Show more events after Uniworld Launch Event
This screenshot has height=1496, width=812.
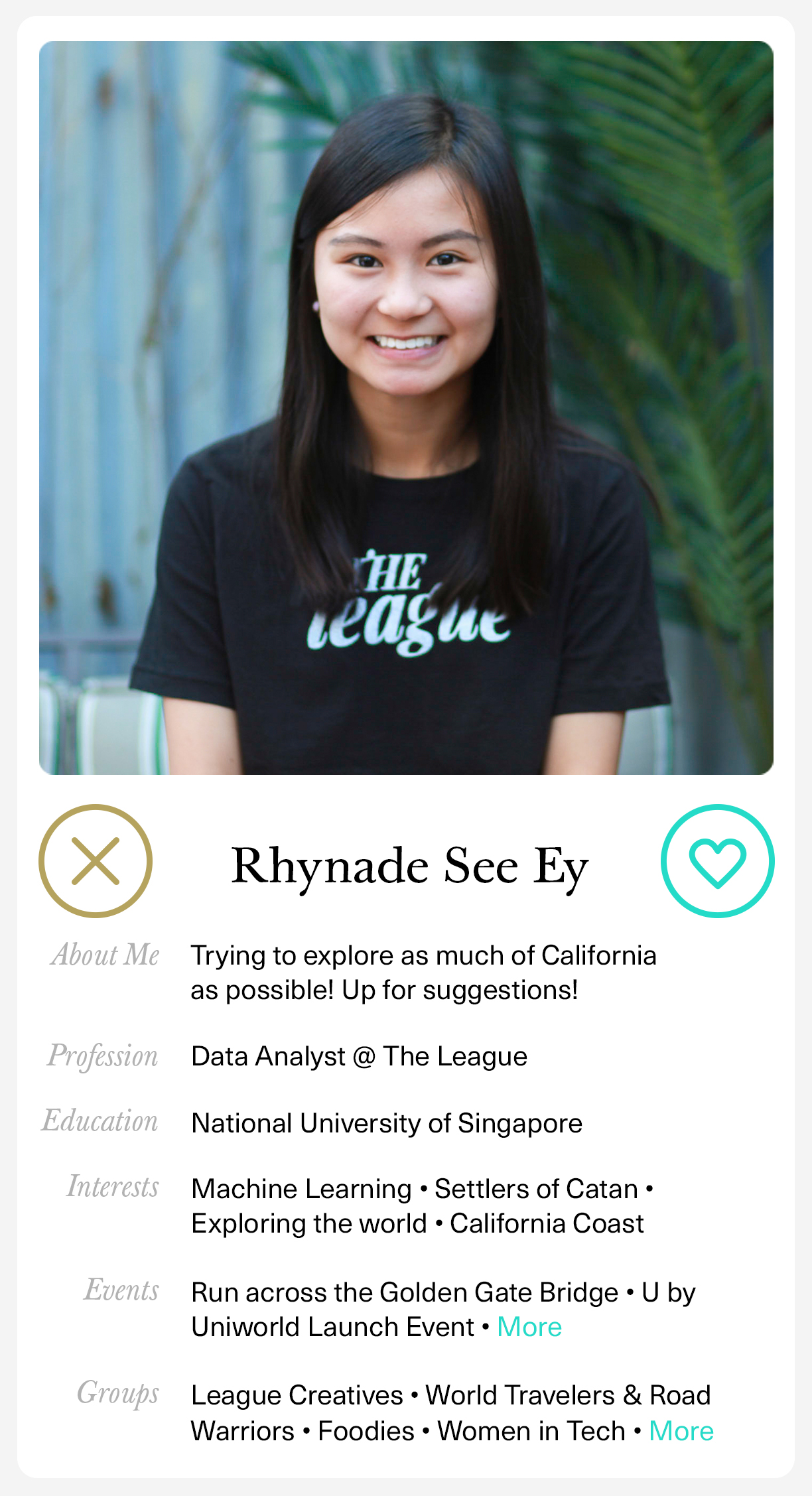click(x=529, y=1327)
